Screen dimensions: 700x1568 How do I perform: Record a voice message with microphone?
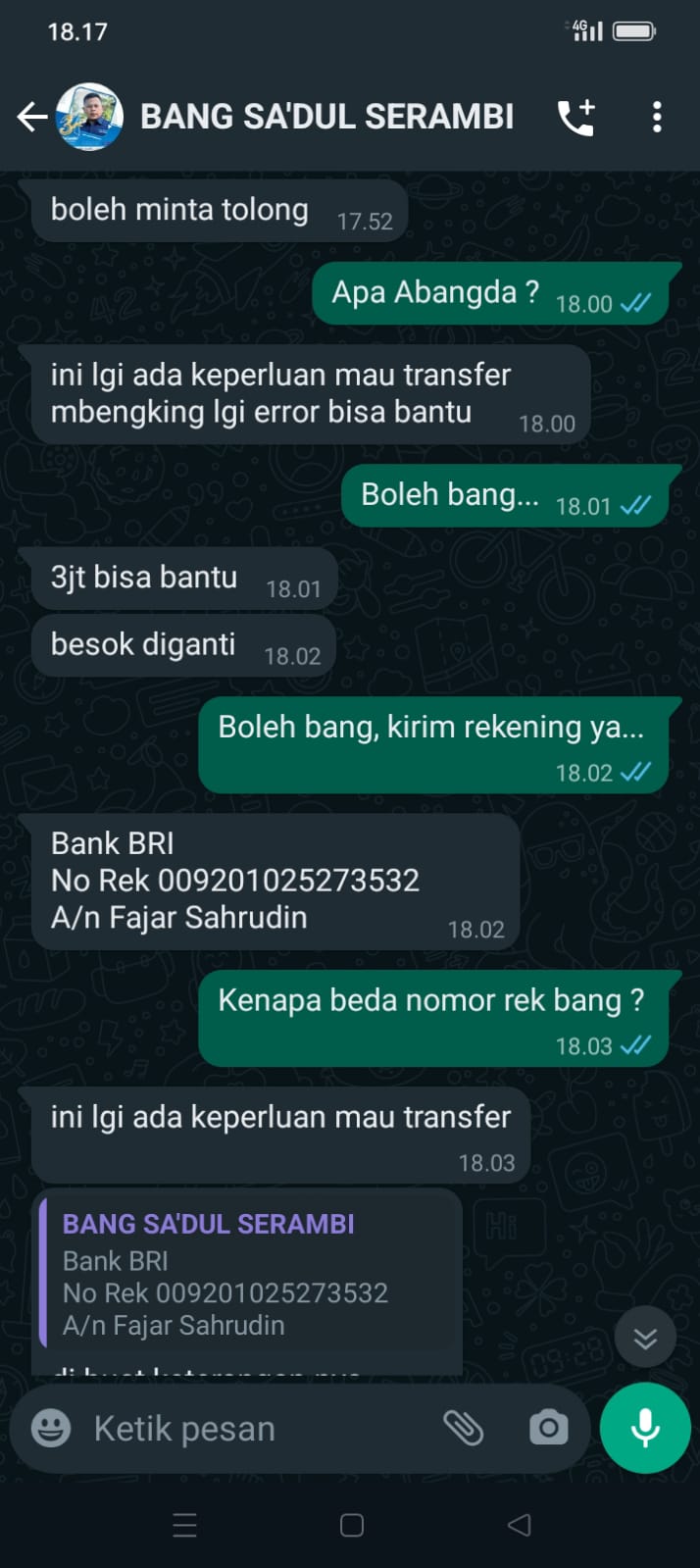pos(645,1428)
